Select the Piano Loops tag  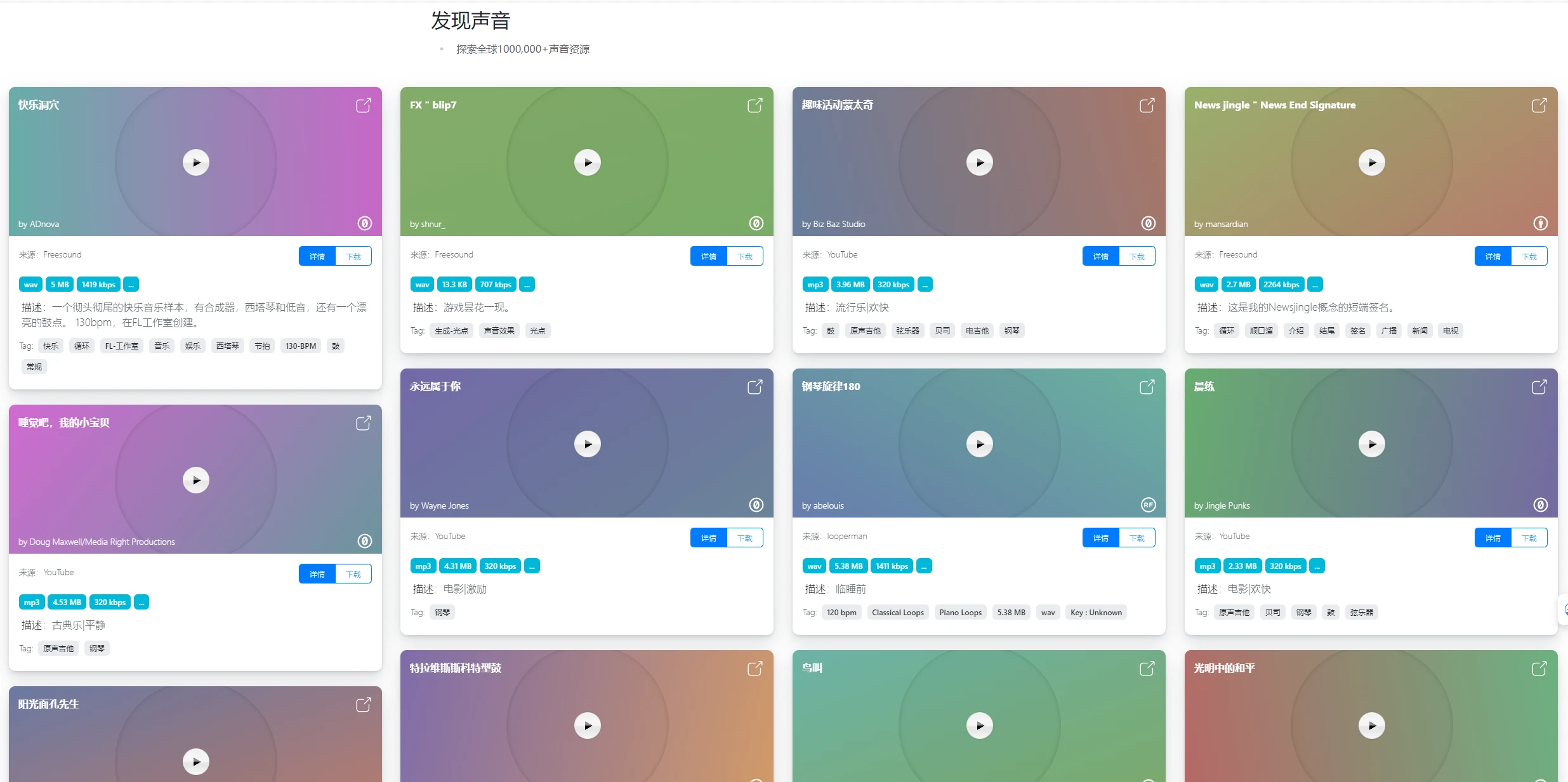(959, 612)
